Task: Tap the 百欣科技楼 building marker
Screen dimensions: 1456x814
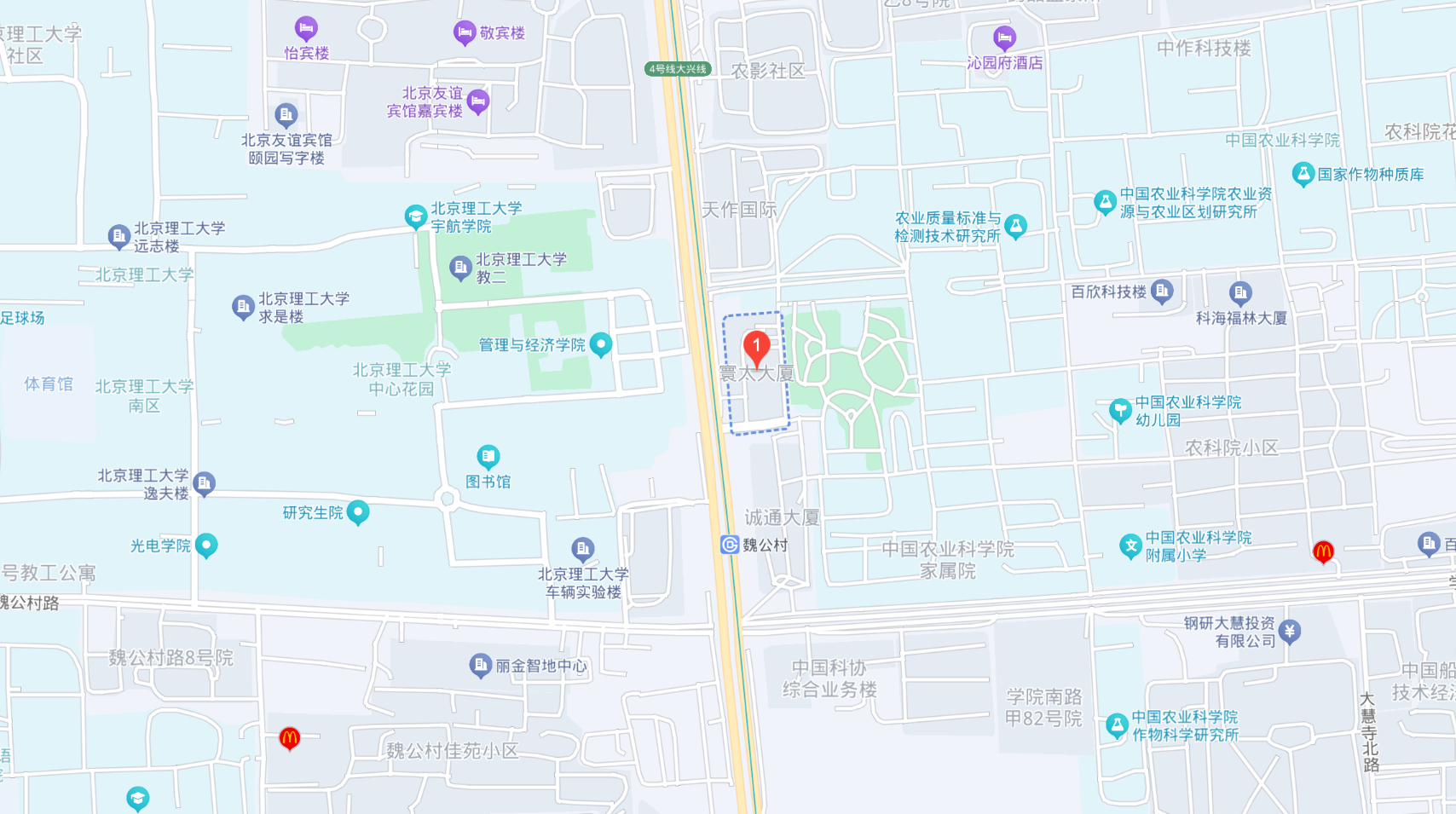Action: [x=1162, y=292]
